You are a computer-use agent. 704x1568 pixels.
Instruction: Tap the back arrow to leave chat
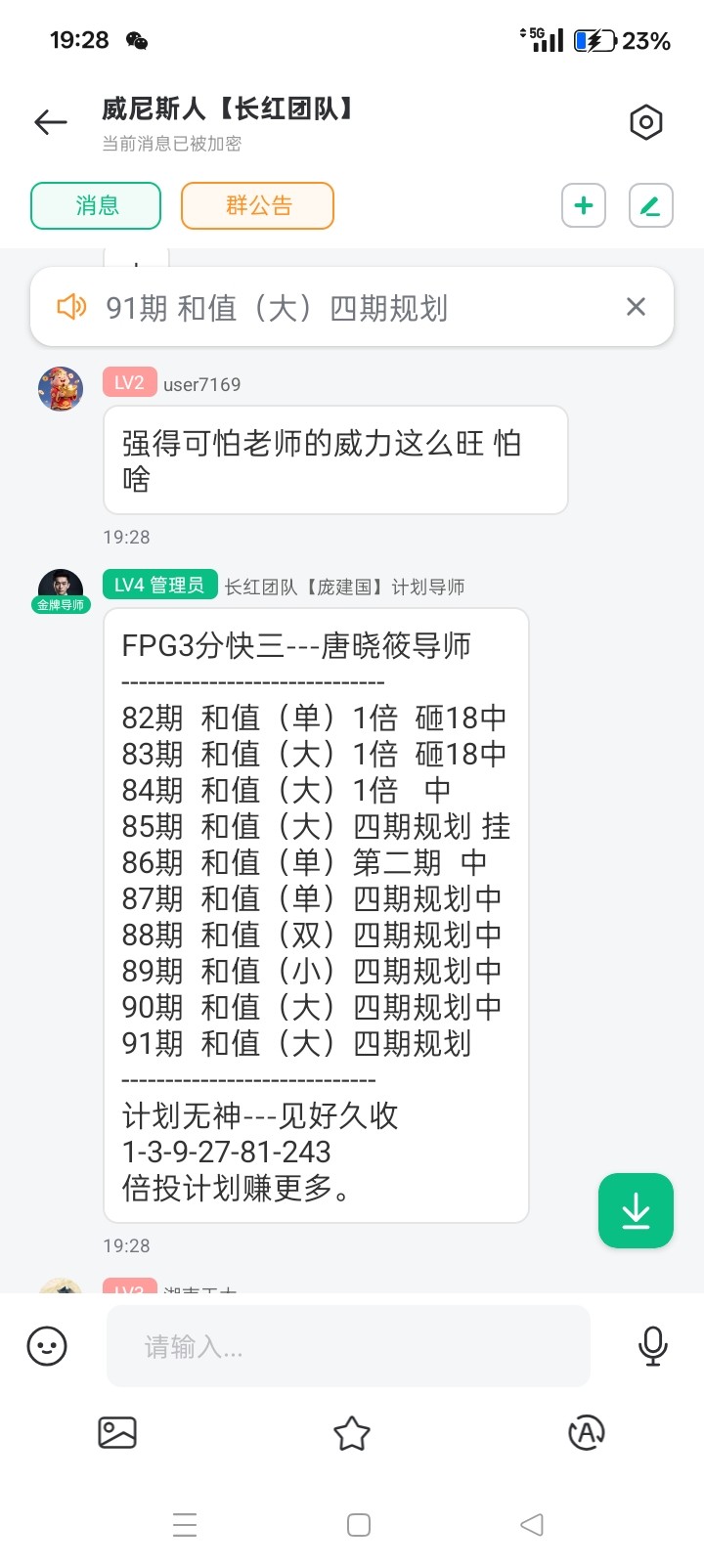click(x=50, y=122)
